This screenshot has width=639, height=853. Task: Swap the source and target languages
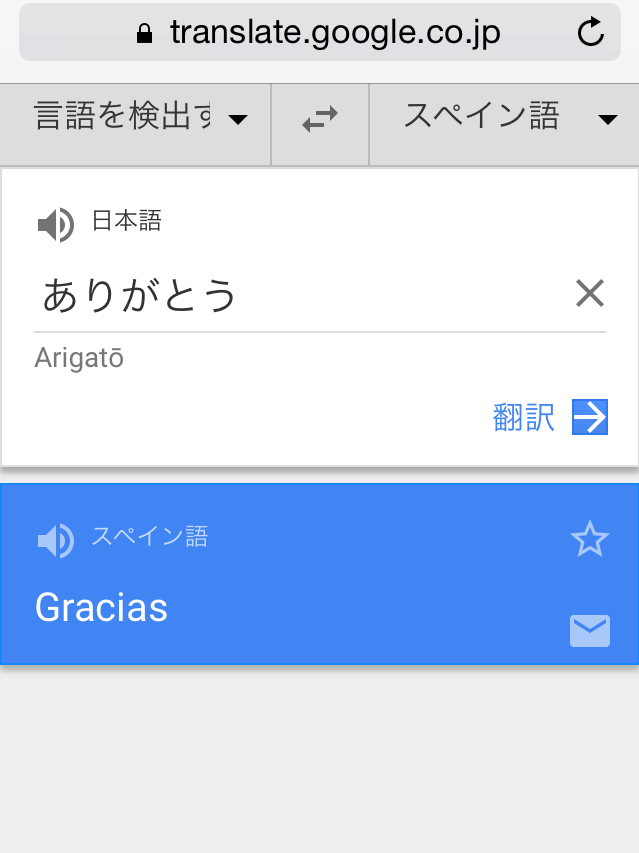pyautogui.click(x=320, y=121)
